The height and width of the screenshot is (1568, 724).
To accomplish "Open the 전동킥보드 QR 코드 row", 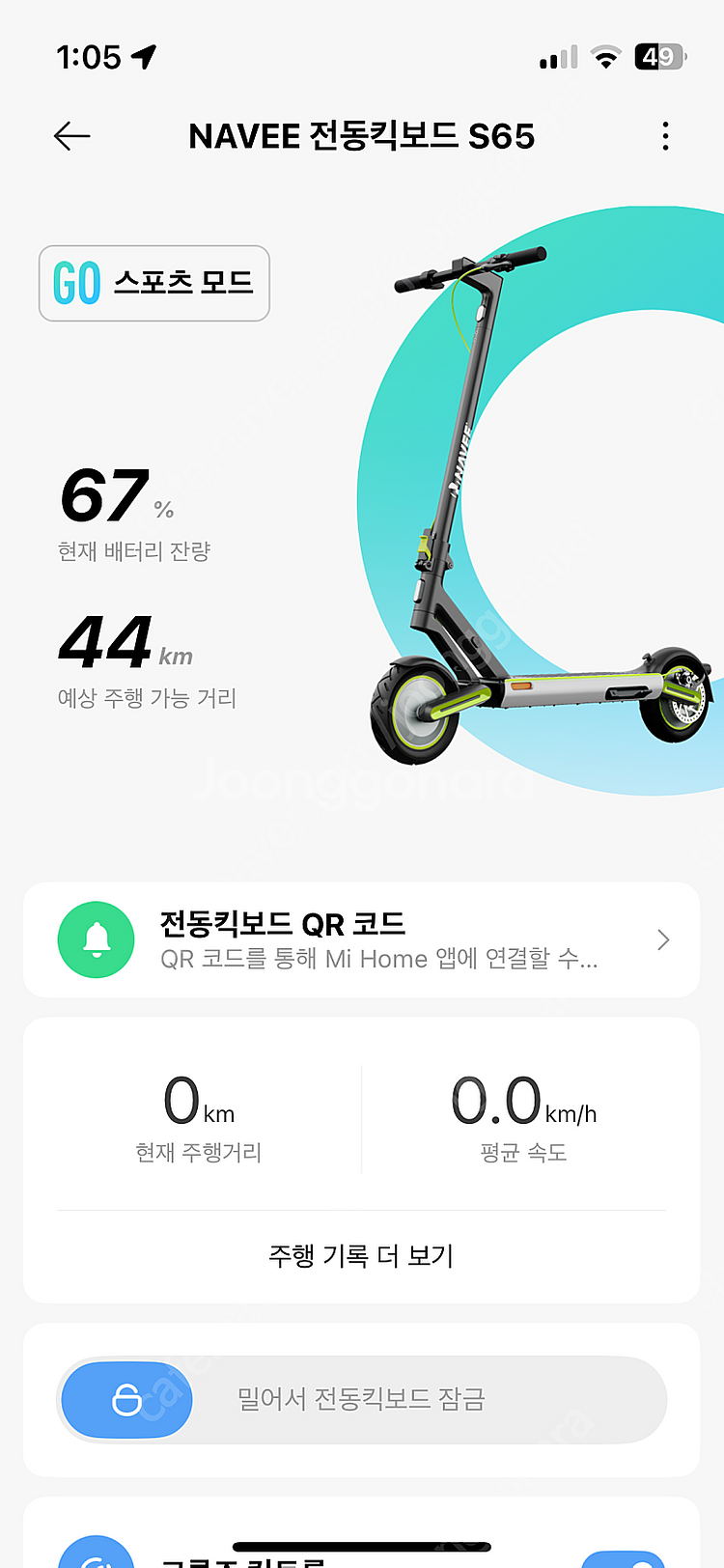I will point(361,939).
